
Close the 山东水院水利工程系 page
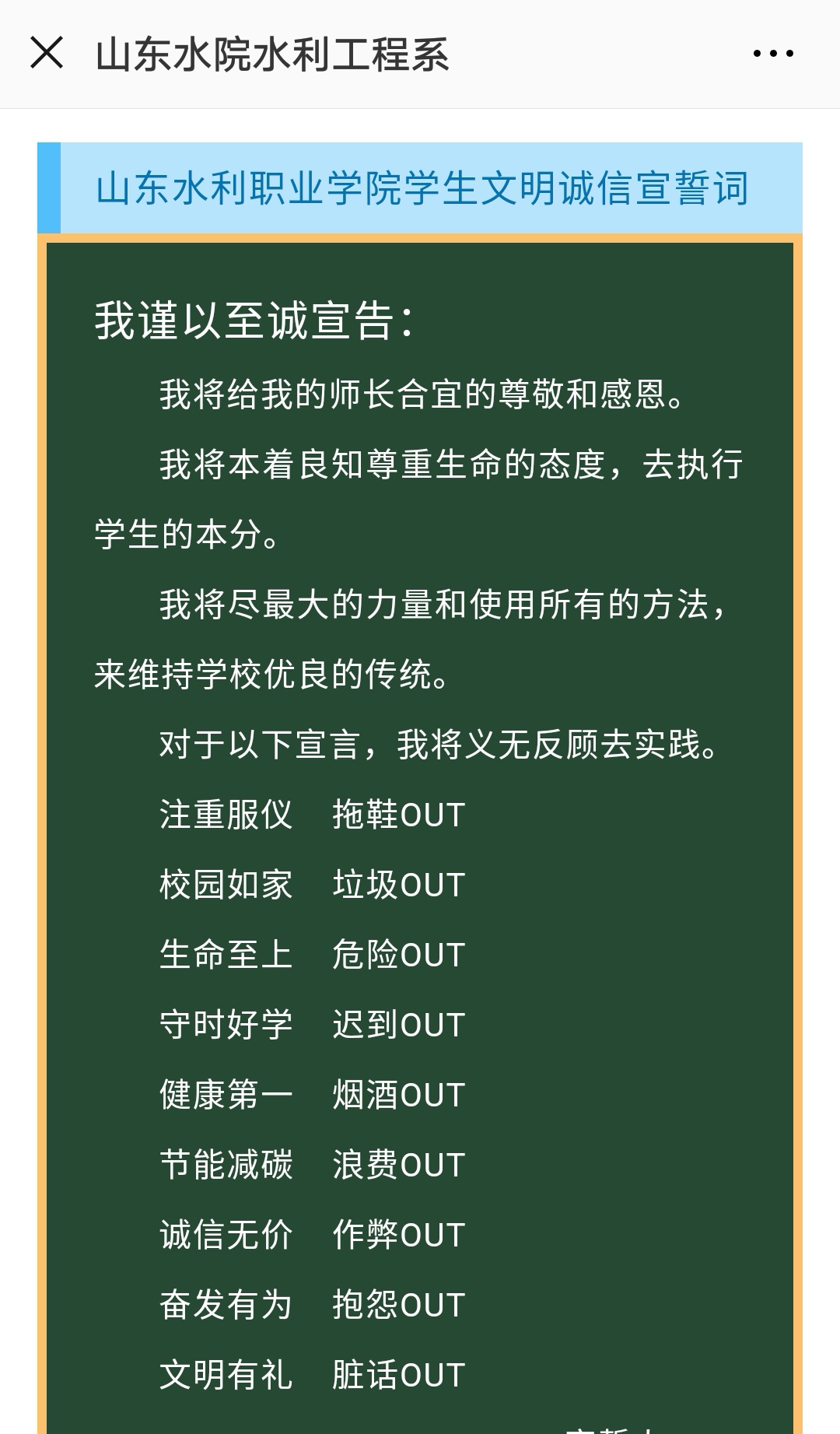[x=47, y=54]
